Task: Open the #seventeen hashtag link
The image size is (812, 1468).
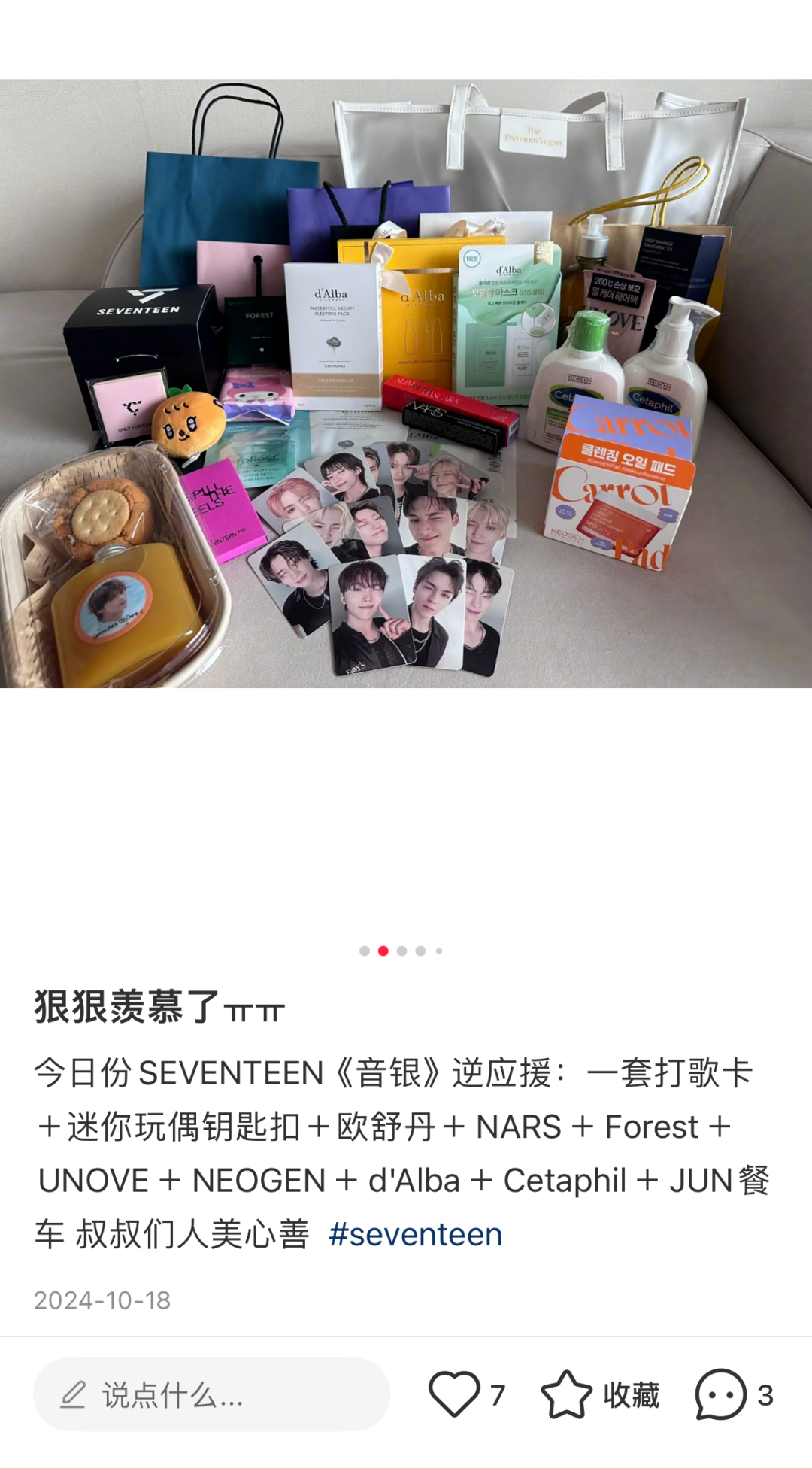Action: click(x=415, y=1235)
